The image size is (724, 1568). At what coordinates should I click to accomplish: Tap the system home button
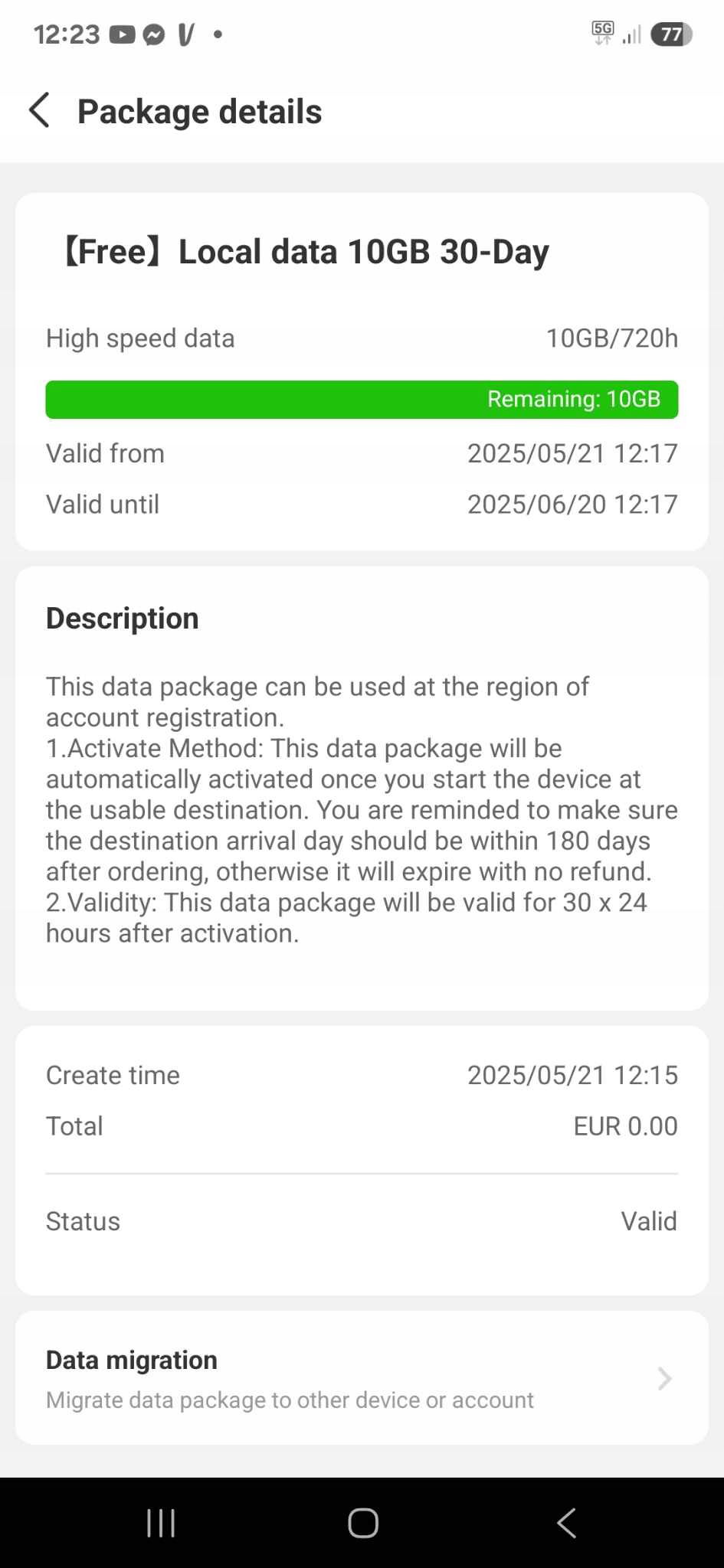[362, 1523]
